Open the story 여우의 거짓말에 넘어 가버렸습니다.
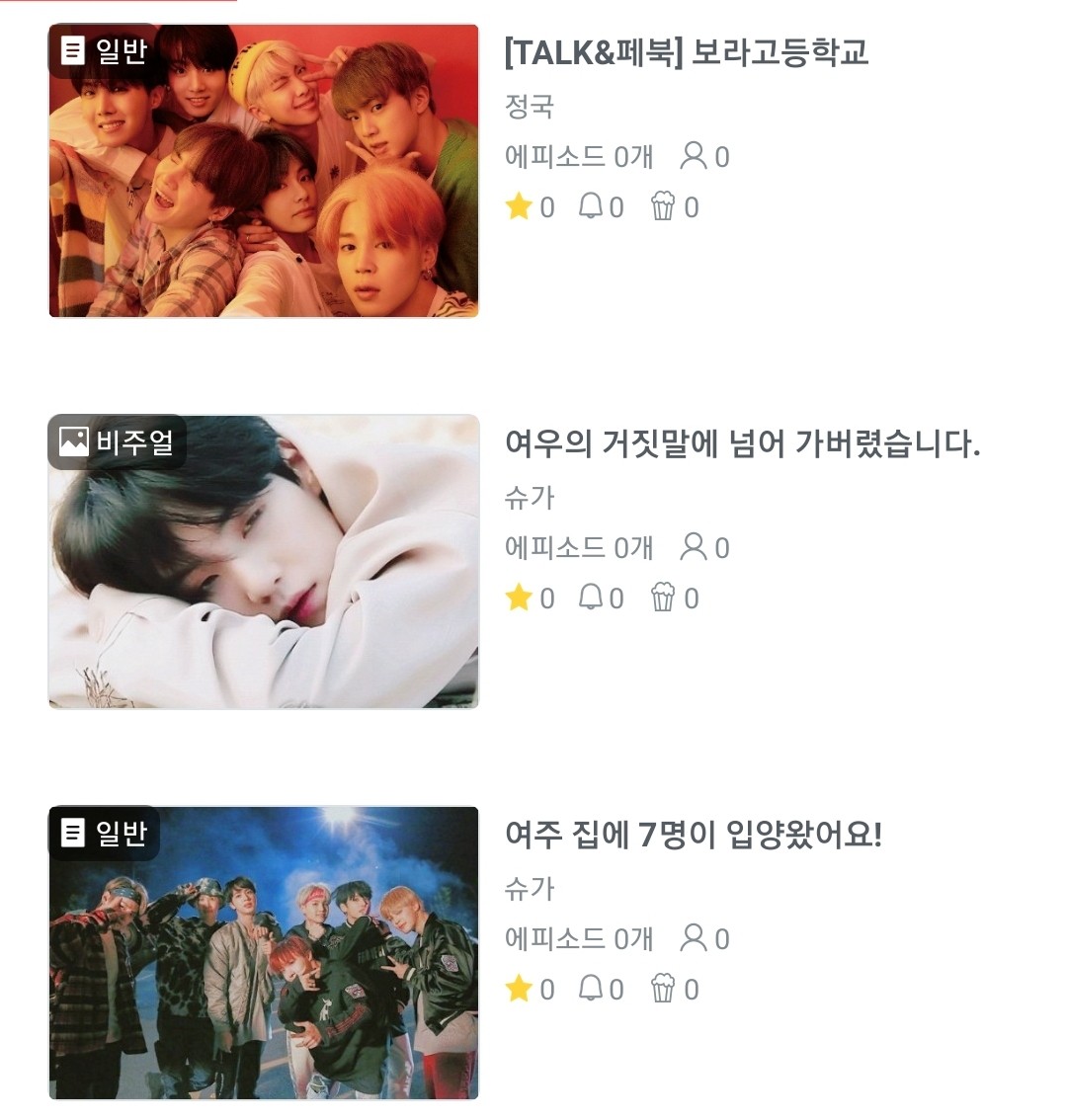Image resolution: width=1067 pixels, height=1120 pixels. click(x=741, y=443)
